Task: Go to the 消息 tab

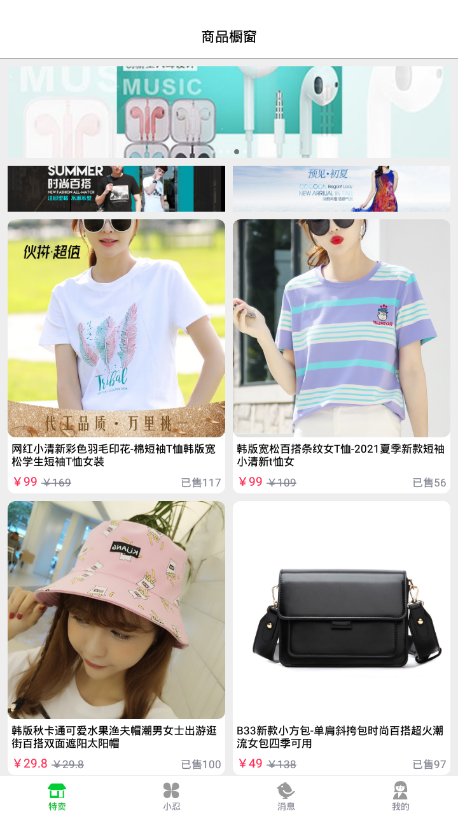Action: point(286,796)
